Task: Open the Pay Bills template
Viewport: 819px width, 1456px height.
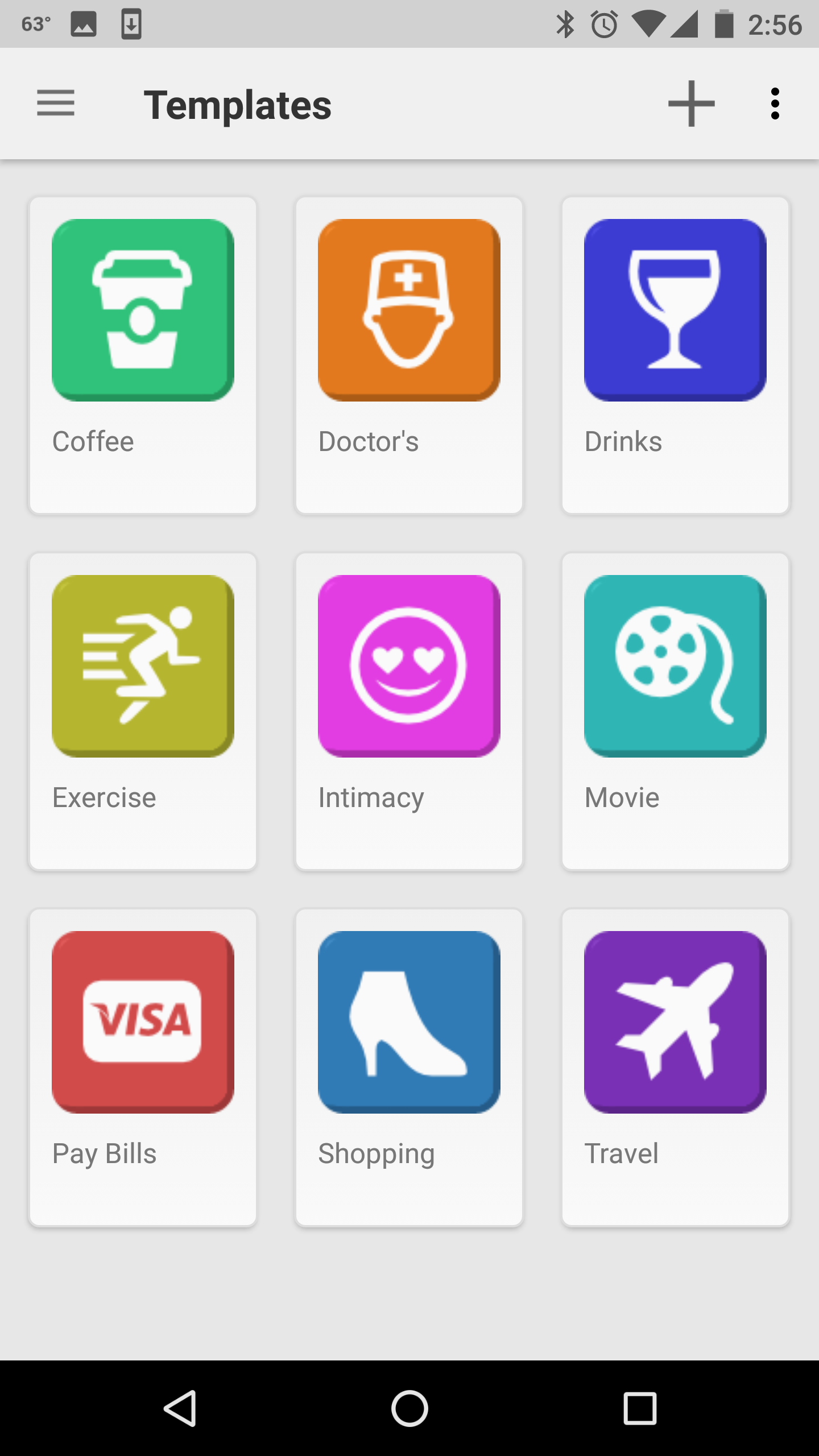Action: [143, 1068]
